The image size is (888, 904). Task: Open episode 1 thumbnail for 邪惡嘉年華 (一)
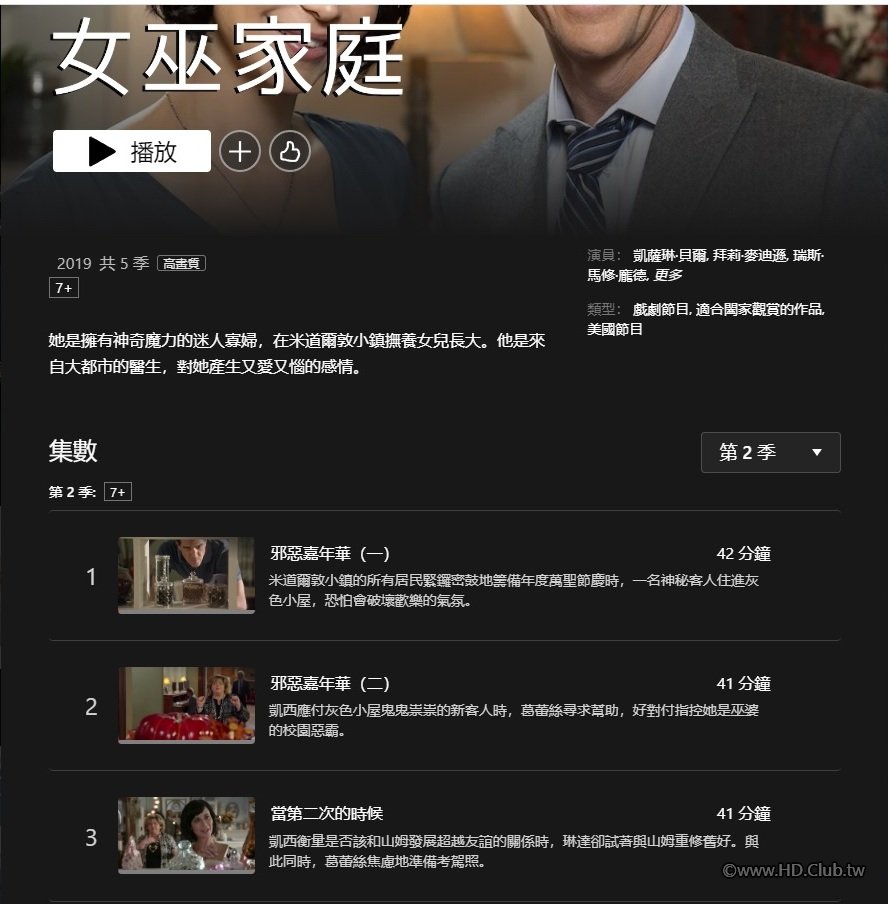click(x=185, y=575)
